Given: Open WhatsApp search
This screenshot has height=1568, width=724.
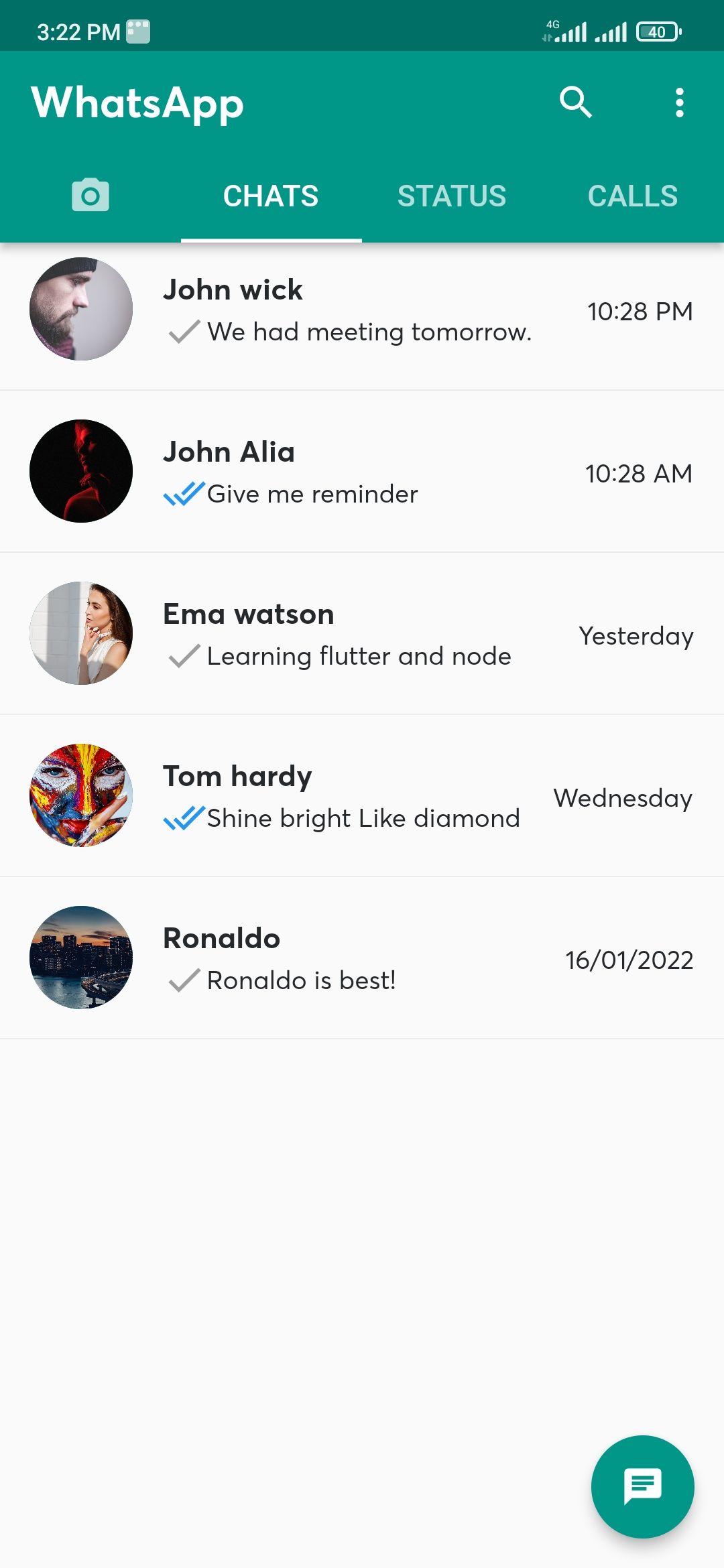Looking at the screenshot, I should tap(577, 103).
